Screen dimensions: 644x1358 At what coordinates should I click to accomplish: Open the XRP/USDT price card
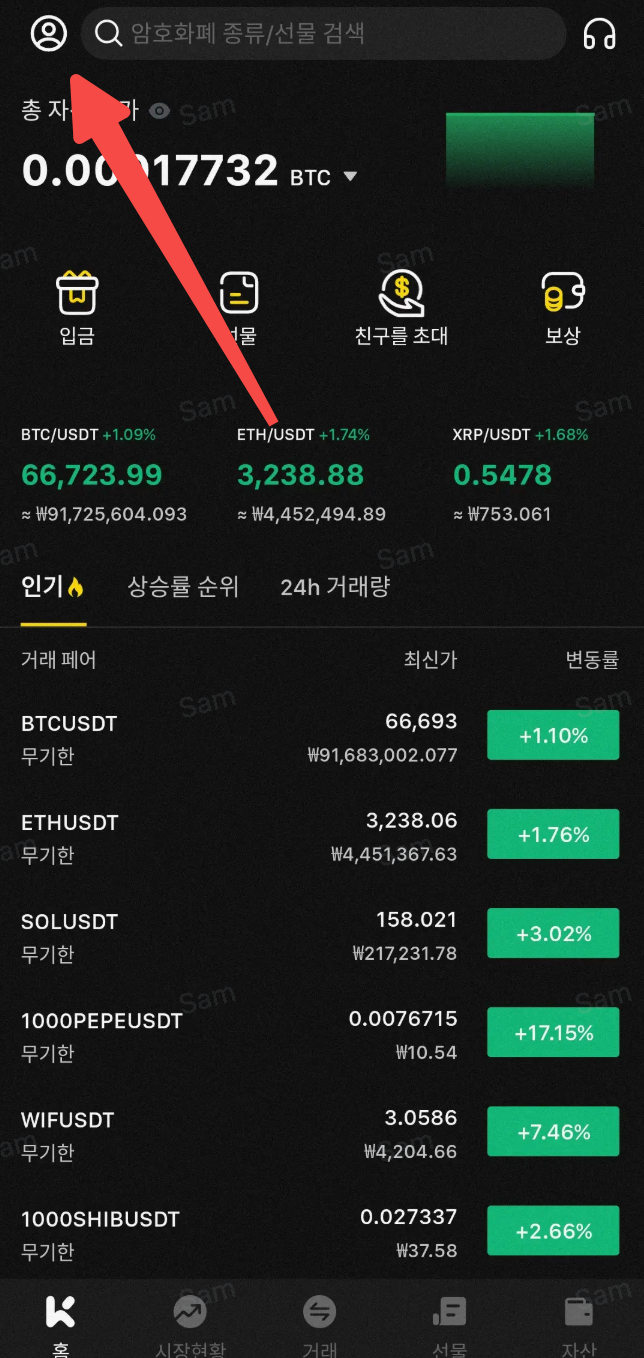coord(520,475)
